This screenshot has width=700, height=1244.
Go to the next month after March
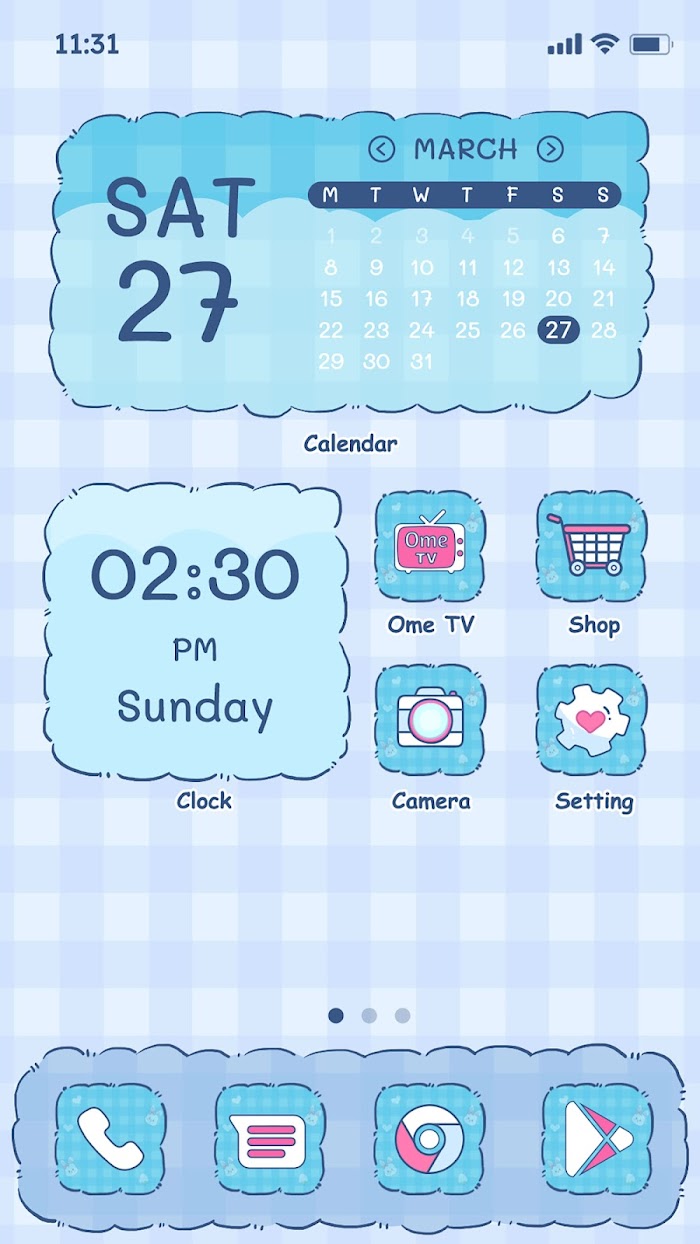[x=550, y=150]
